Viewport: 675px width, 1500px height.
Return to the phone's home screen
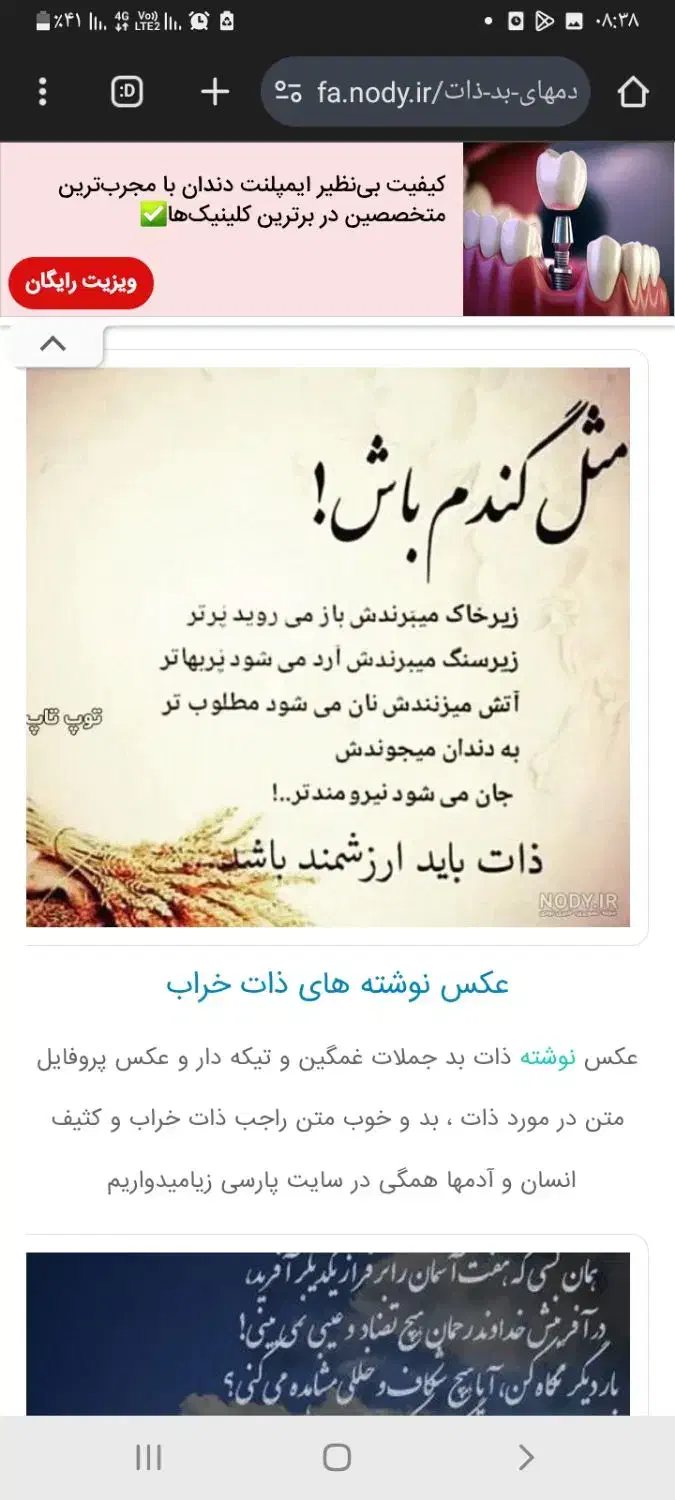point(337,1458)
